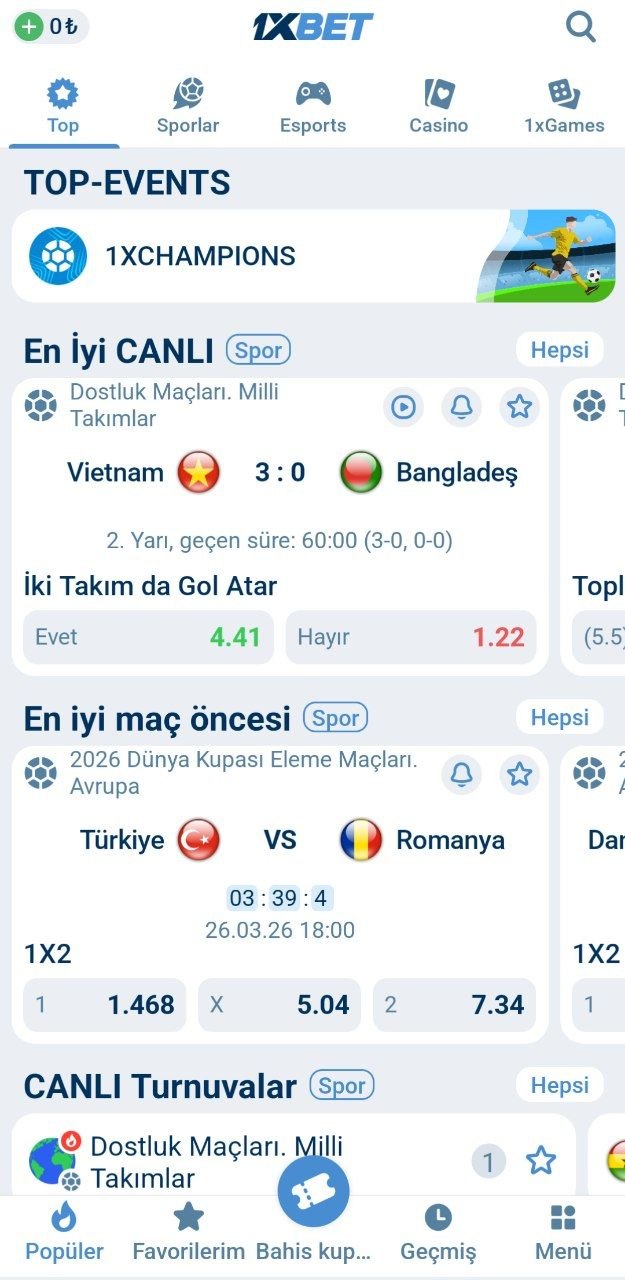Go to the Casino tab
Viewport: 625px width, 1280px height.
point(438,107)
